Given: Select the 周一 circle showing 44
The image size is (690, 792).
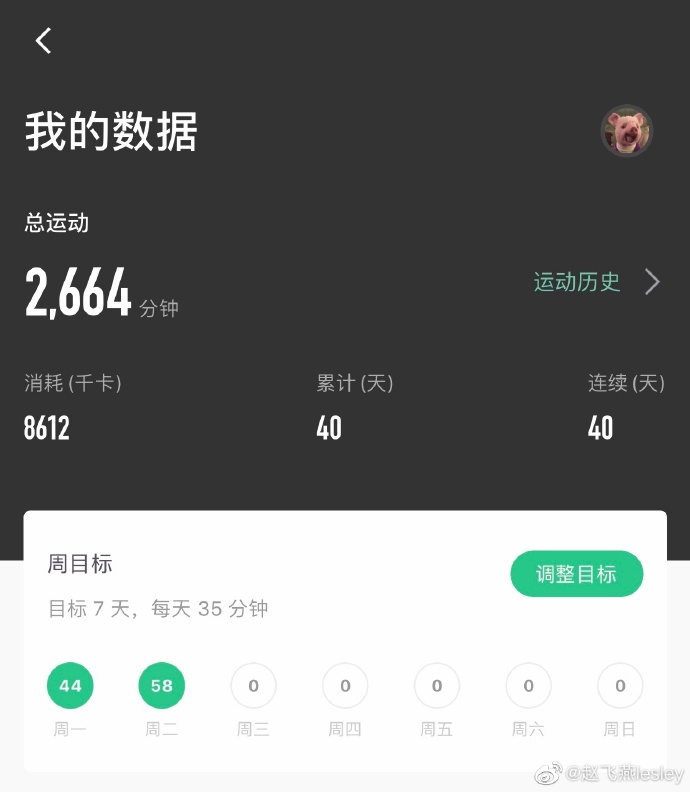Looking at the screenshot, I should tap(70, 686).
